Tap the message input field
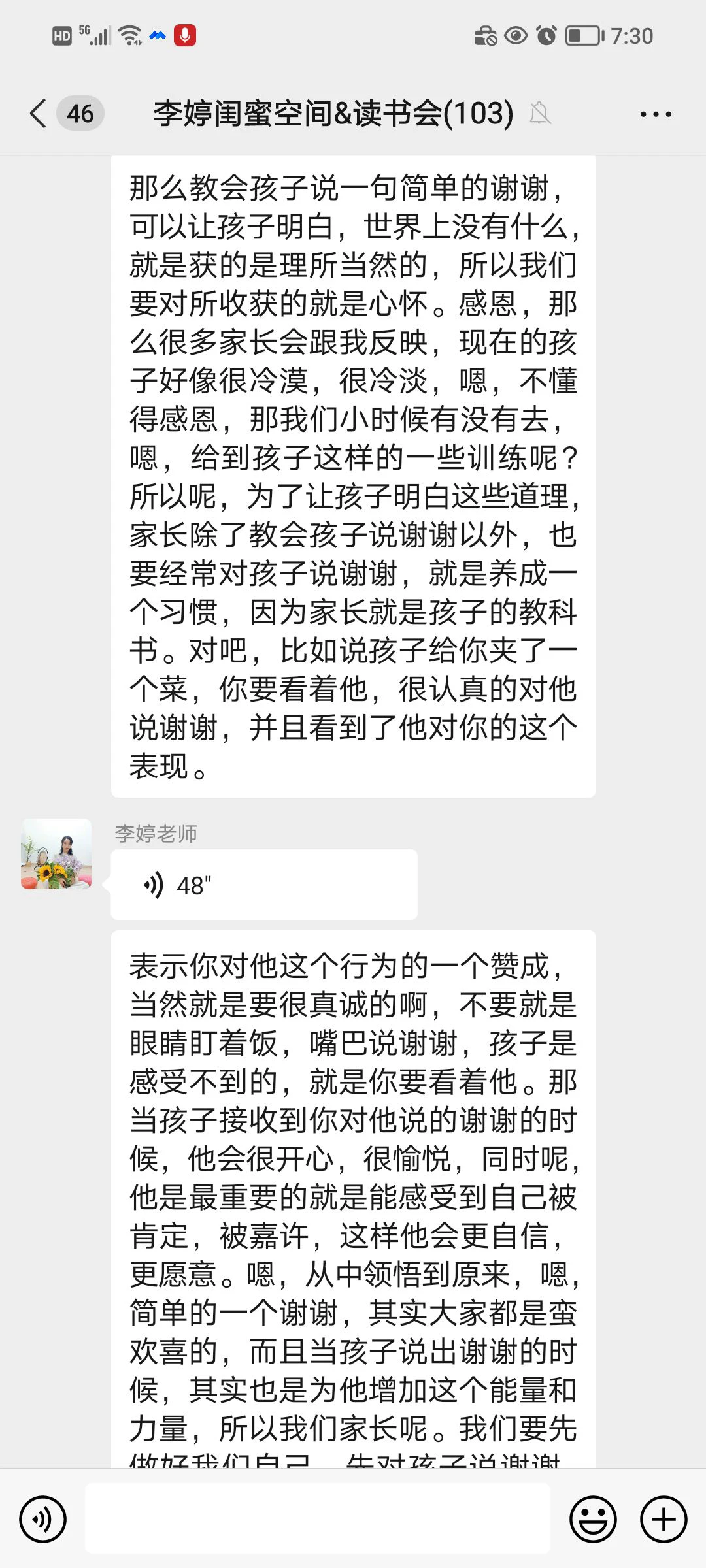The width and height of the screenshot is (706, 1568). pos(318,1519)
